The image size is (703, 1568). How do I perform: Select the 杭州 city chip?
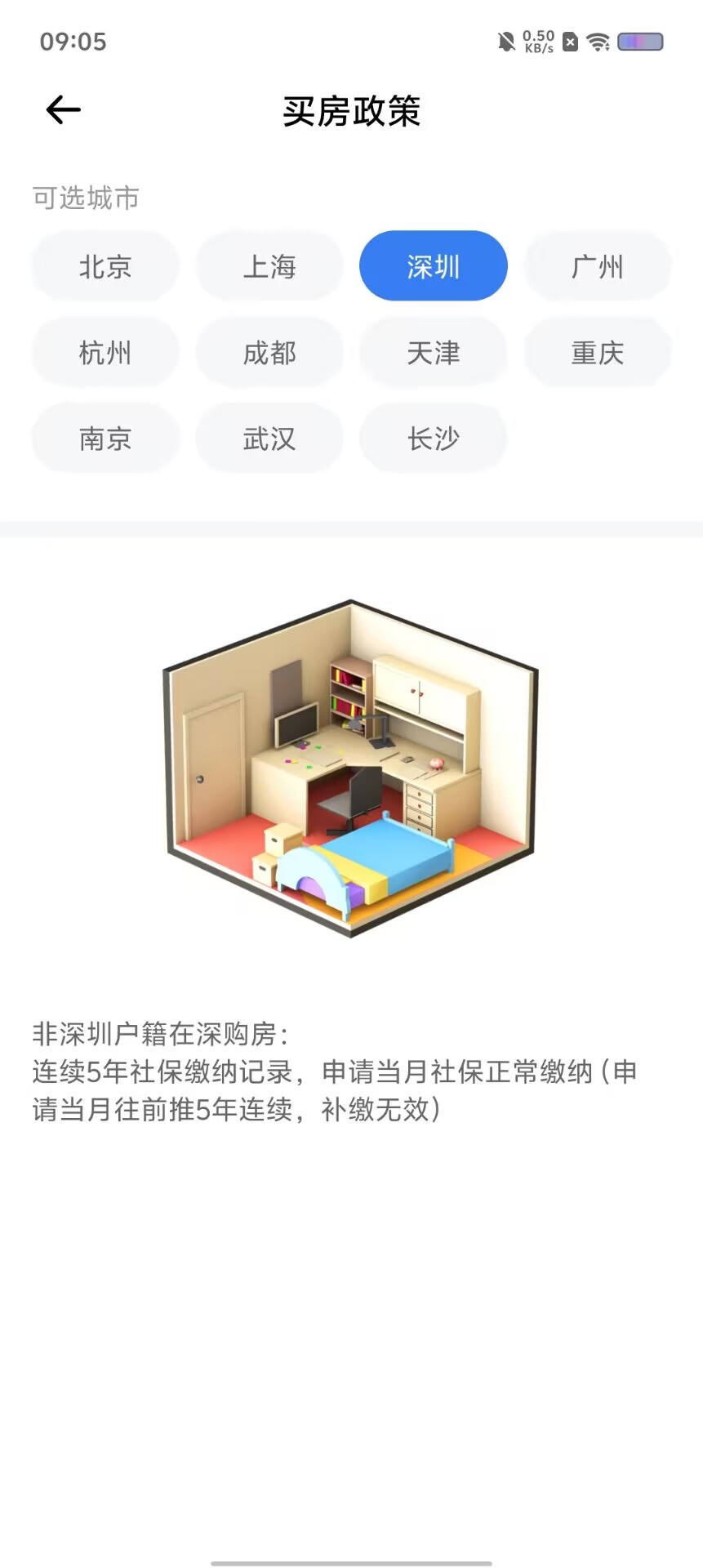tap(105, 353)
